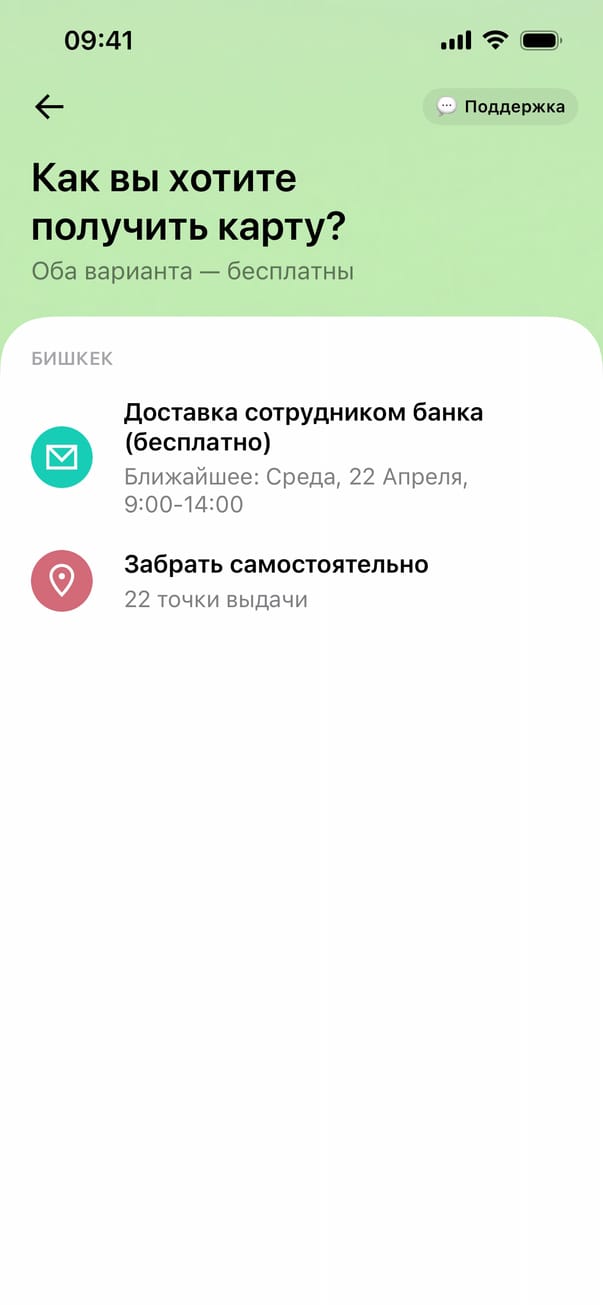Go back using the arrow icon

(49, 107)
